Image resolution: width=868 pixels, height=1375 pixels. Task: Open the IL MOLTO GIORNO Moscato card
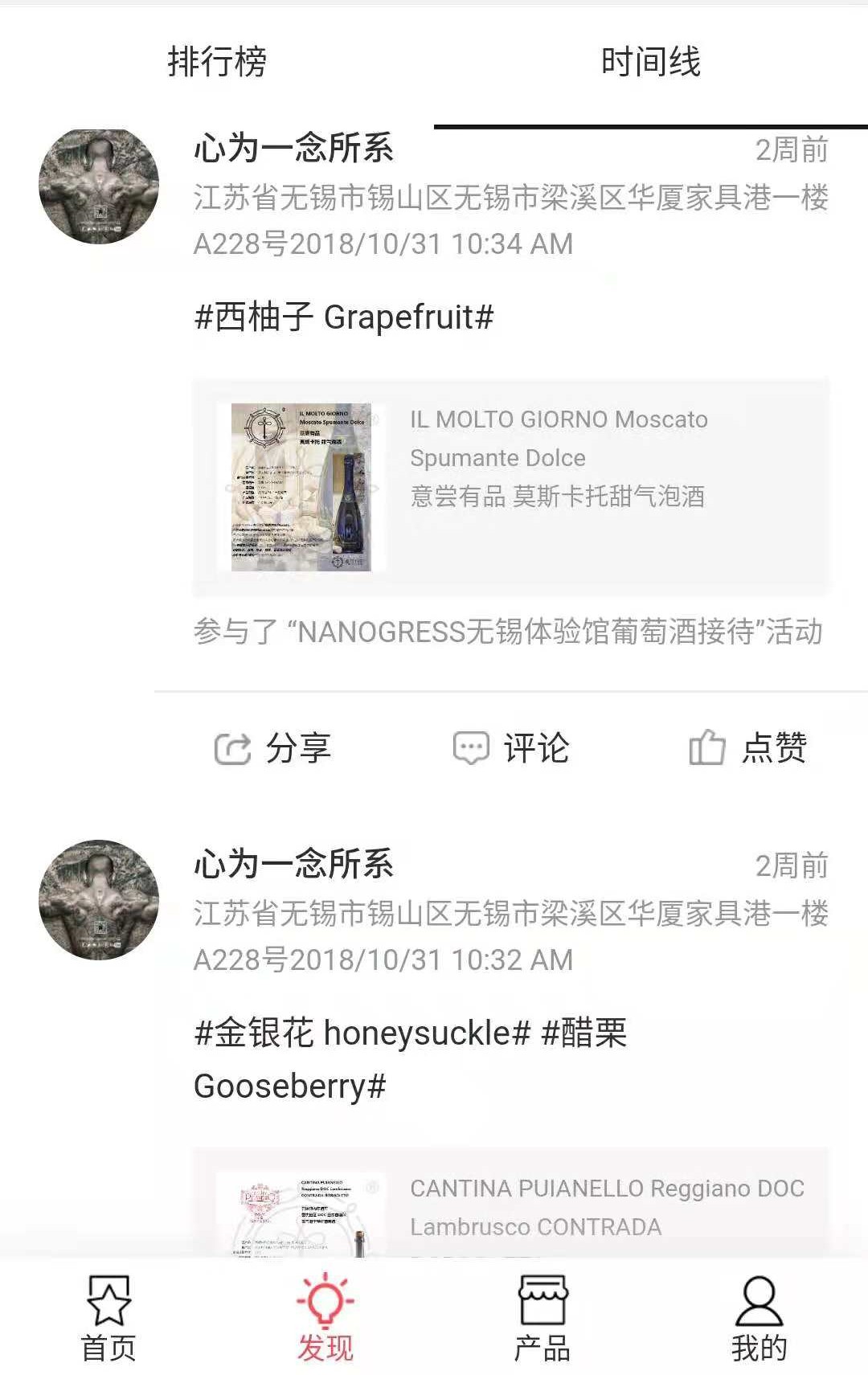[510, 487]
